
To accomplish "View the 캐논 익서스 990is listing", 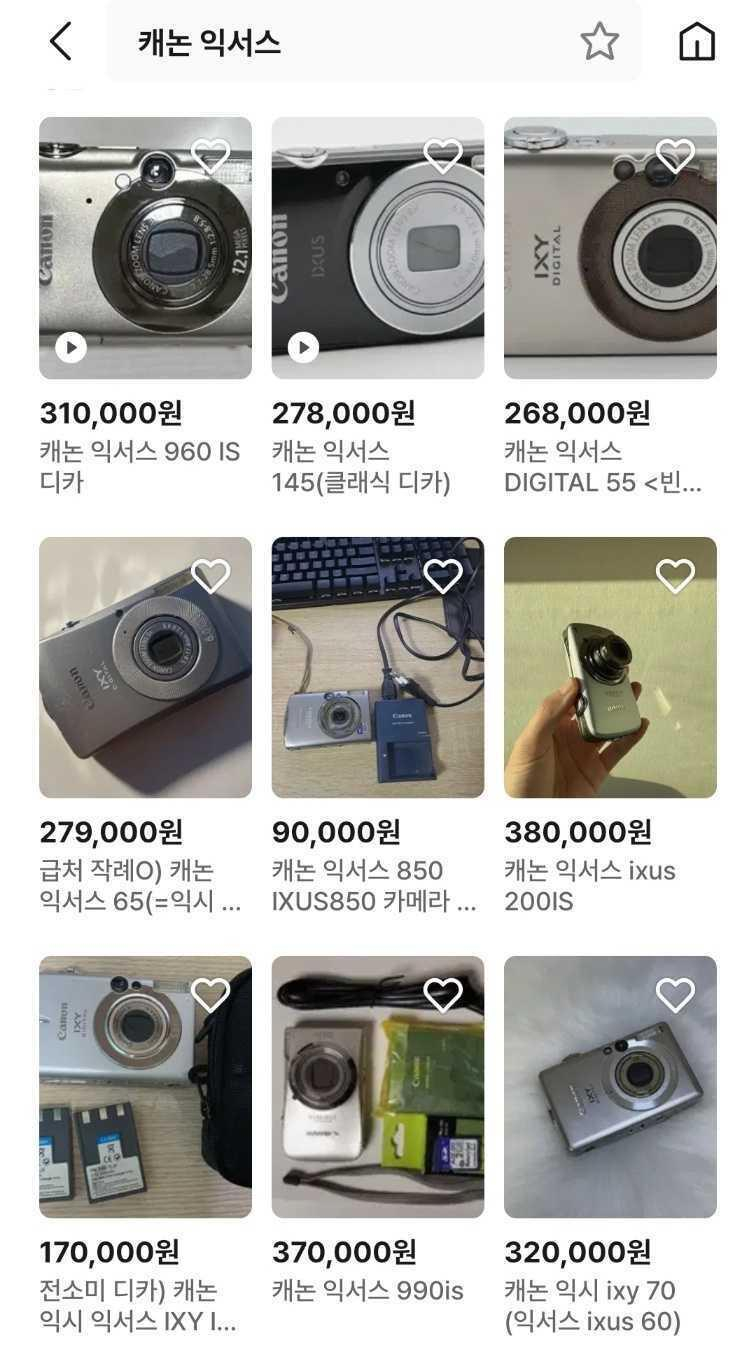I will click(377, 1087).
